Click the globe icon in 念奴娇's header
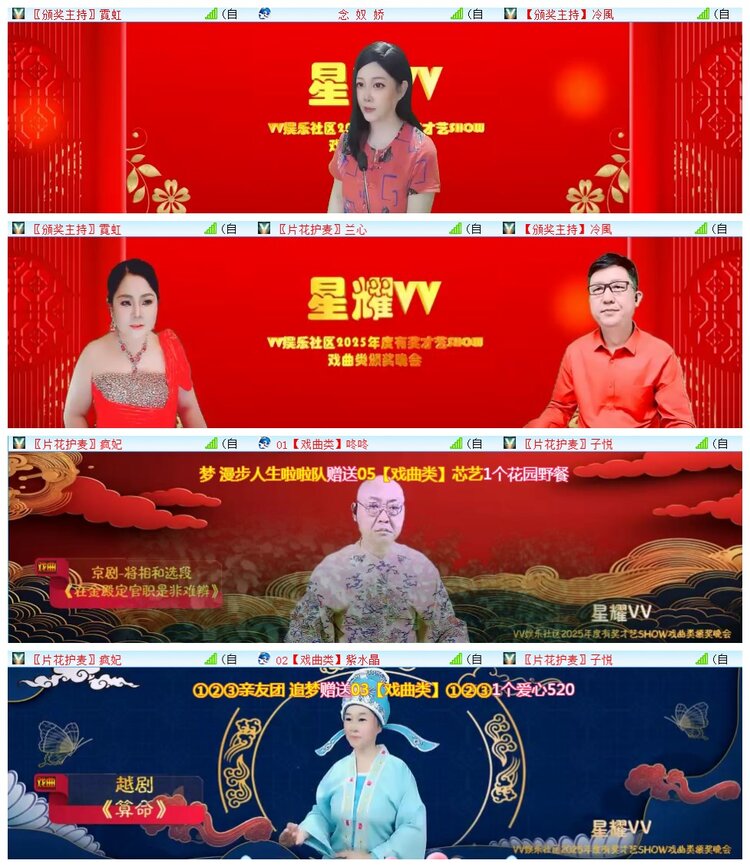 click(x=263, y=10)
